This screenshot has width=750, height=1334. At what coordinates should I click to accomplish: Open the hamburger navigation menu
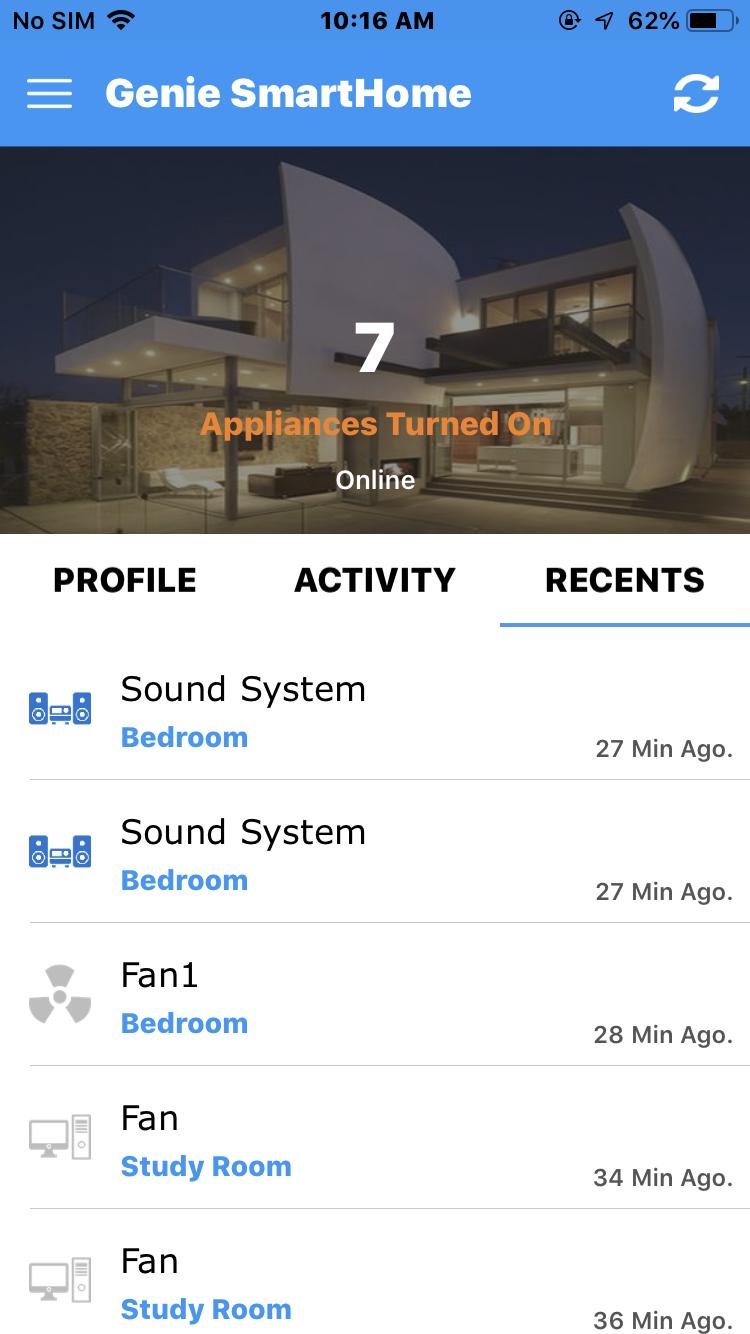coord(49,93)
